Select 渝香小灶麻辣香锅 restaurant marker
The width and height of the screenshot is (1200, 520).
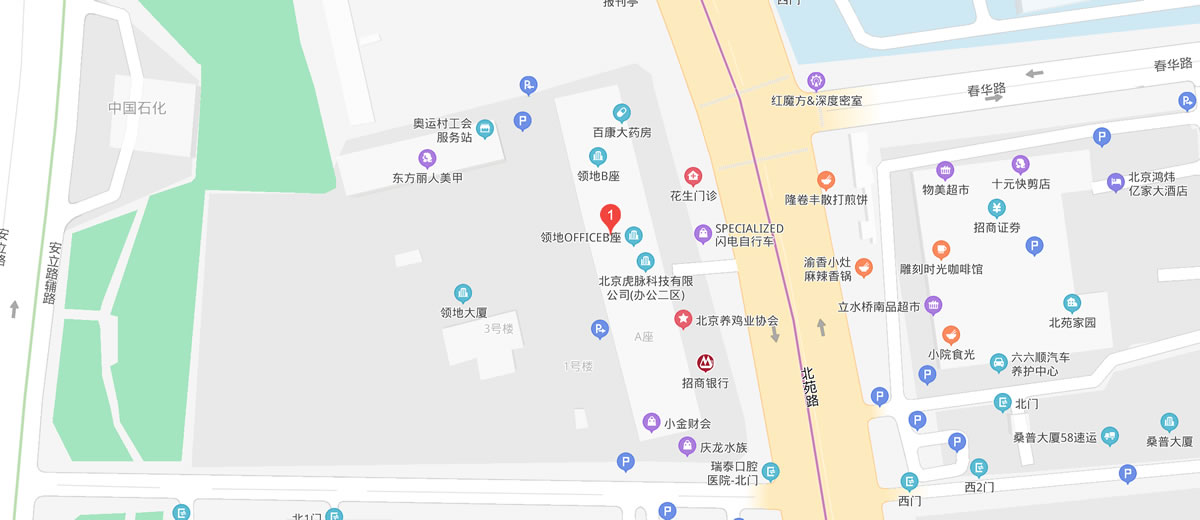point(863,267)
